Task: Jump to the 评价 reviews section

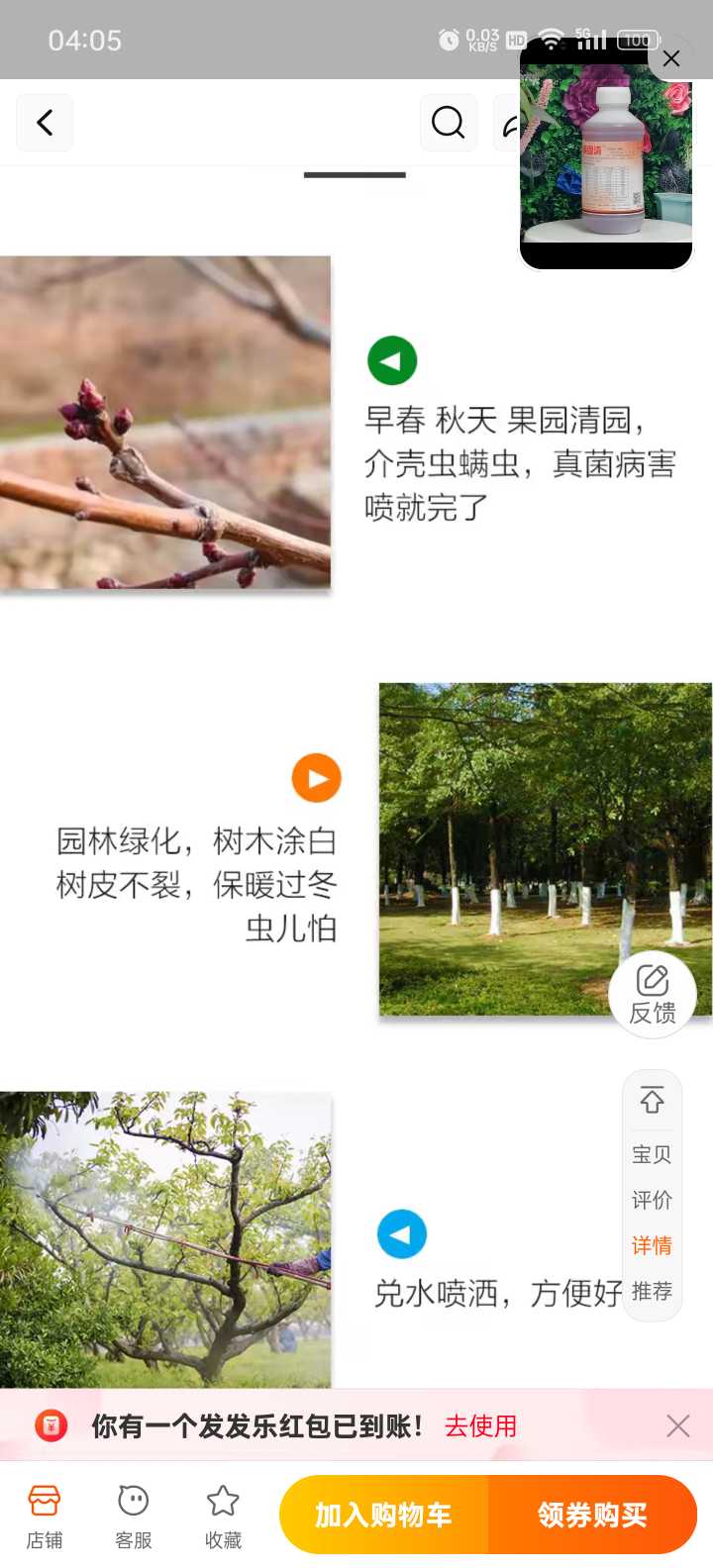Action: pyautogui.click(x=652, y=1200)
